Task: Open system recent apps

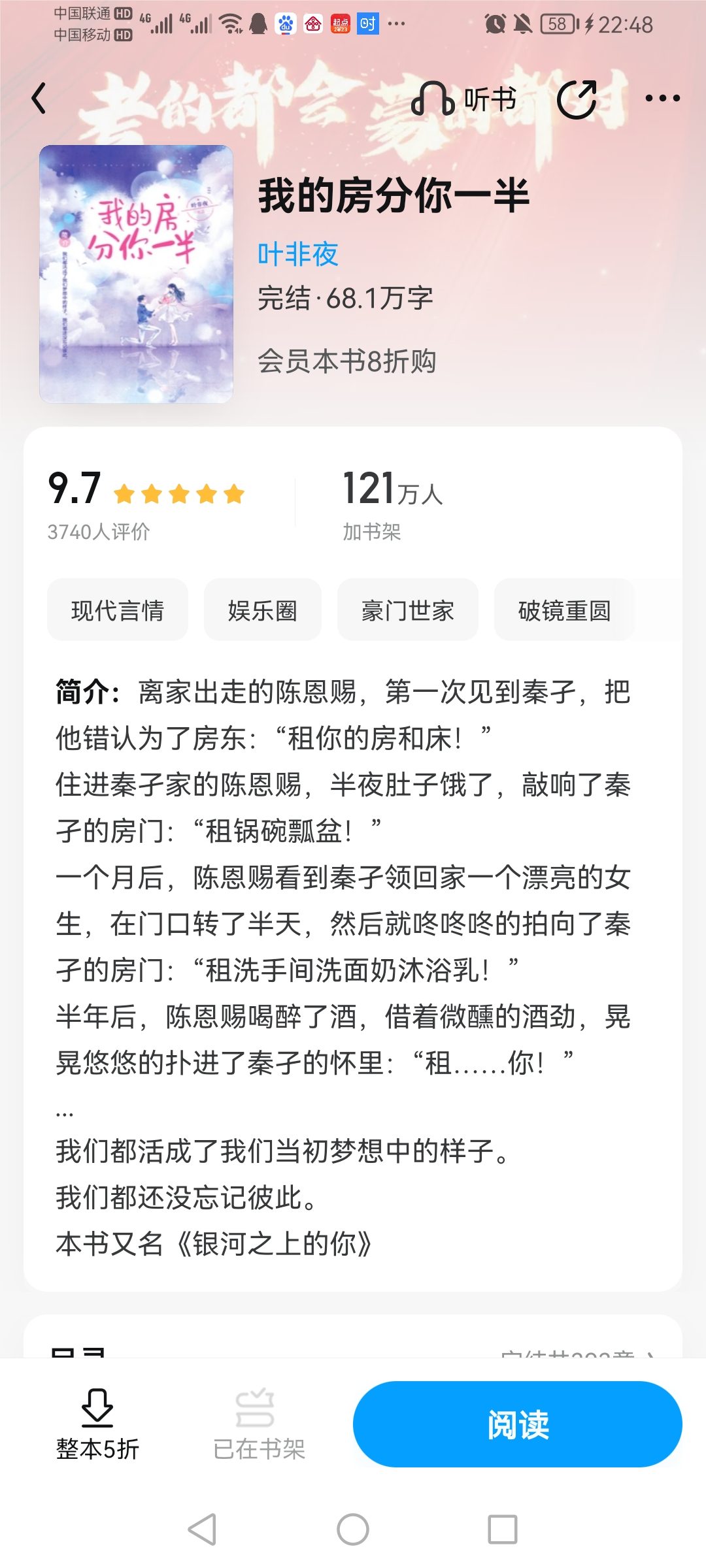Action: [503, 1529]
